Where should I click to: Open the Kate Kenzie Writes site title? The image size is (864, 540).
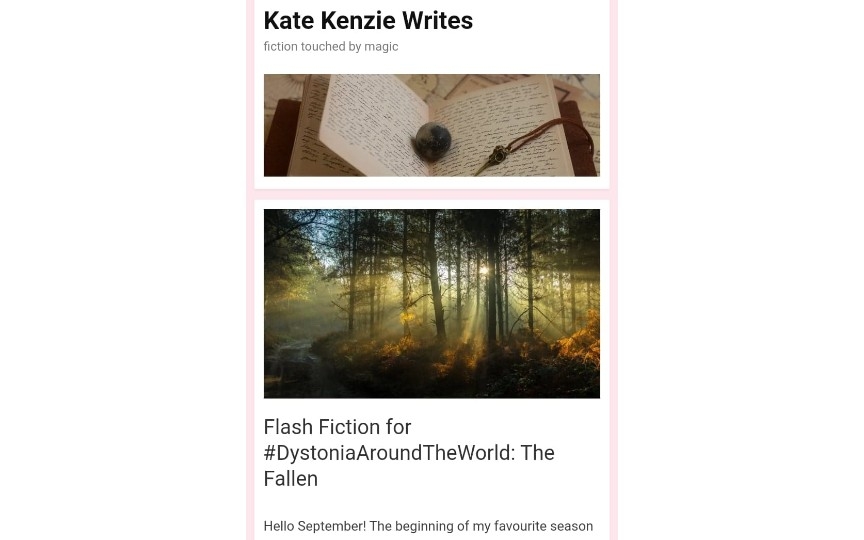point(368,21)
